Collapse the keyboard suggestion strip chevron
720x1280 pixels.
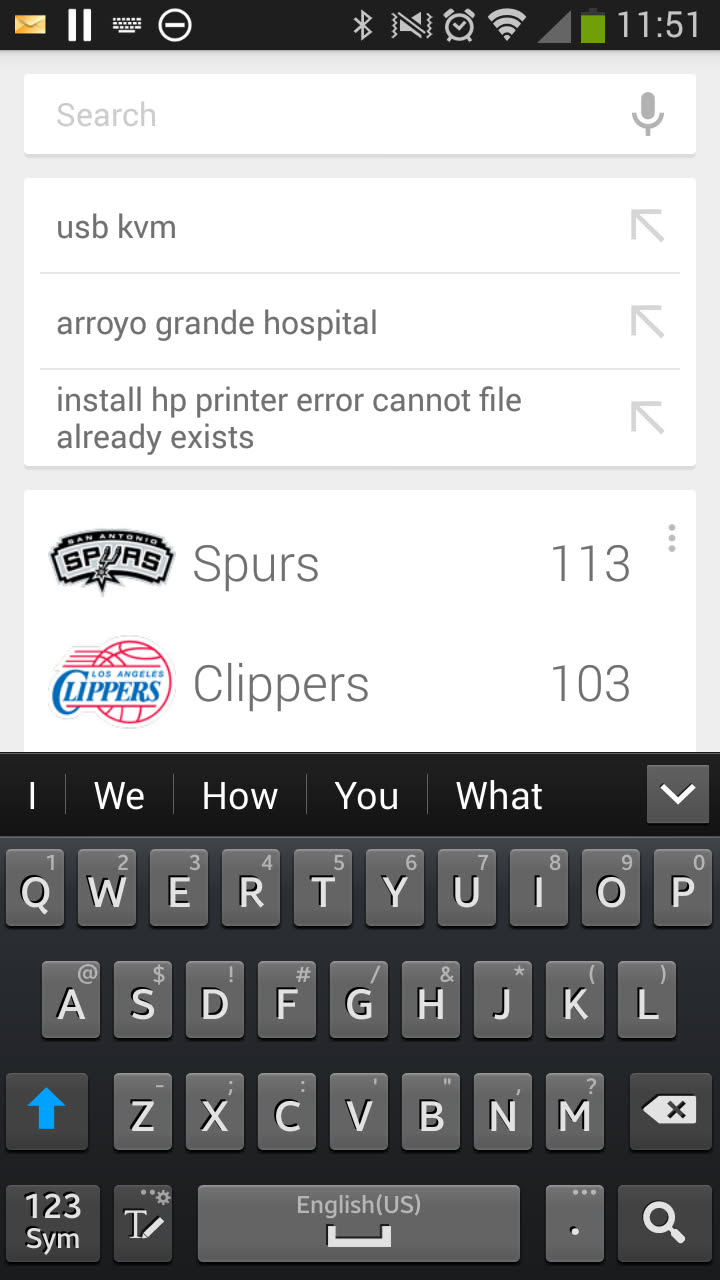click(x=677, y=795)
